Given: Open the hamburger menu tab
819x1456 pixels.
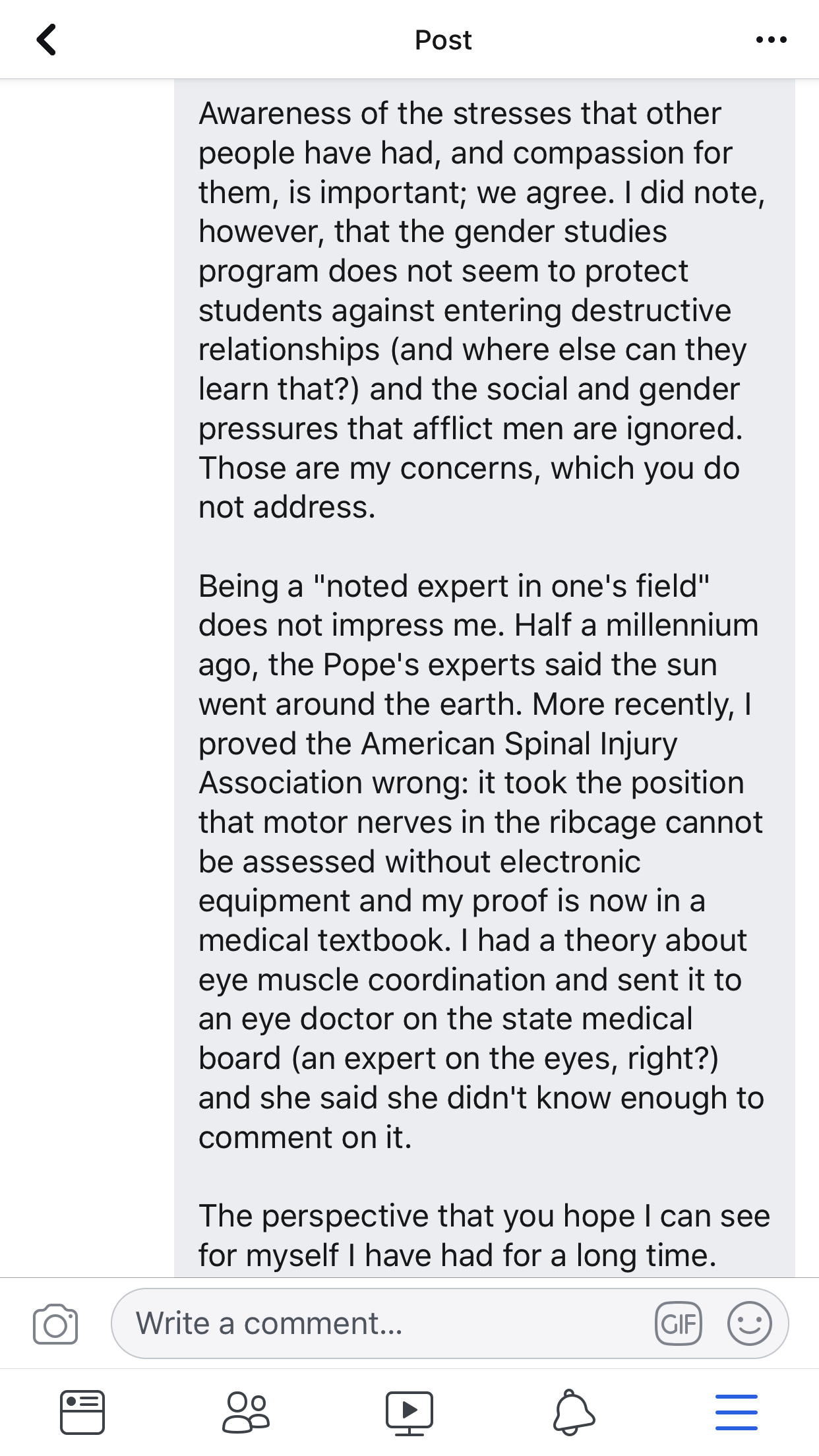Looking at the screenshot, I should pyautogui.click(x=737, y=1412).
